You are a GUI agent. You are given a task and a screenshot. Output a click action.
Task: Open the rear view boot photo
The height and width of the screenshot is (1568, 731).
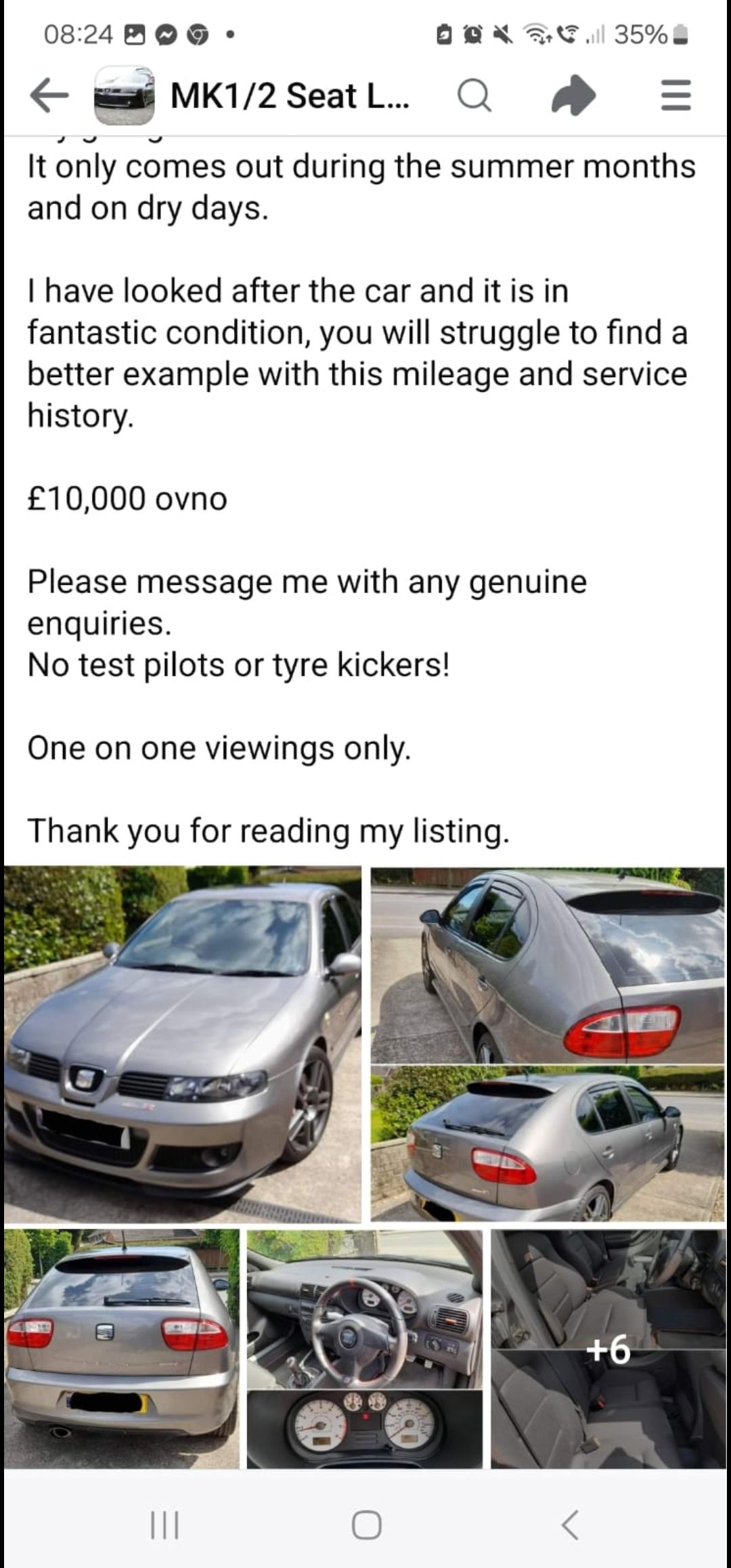click(x=122, y=1349)
